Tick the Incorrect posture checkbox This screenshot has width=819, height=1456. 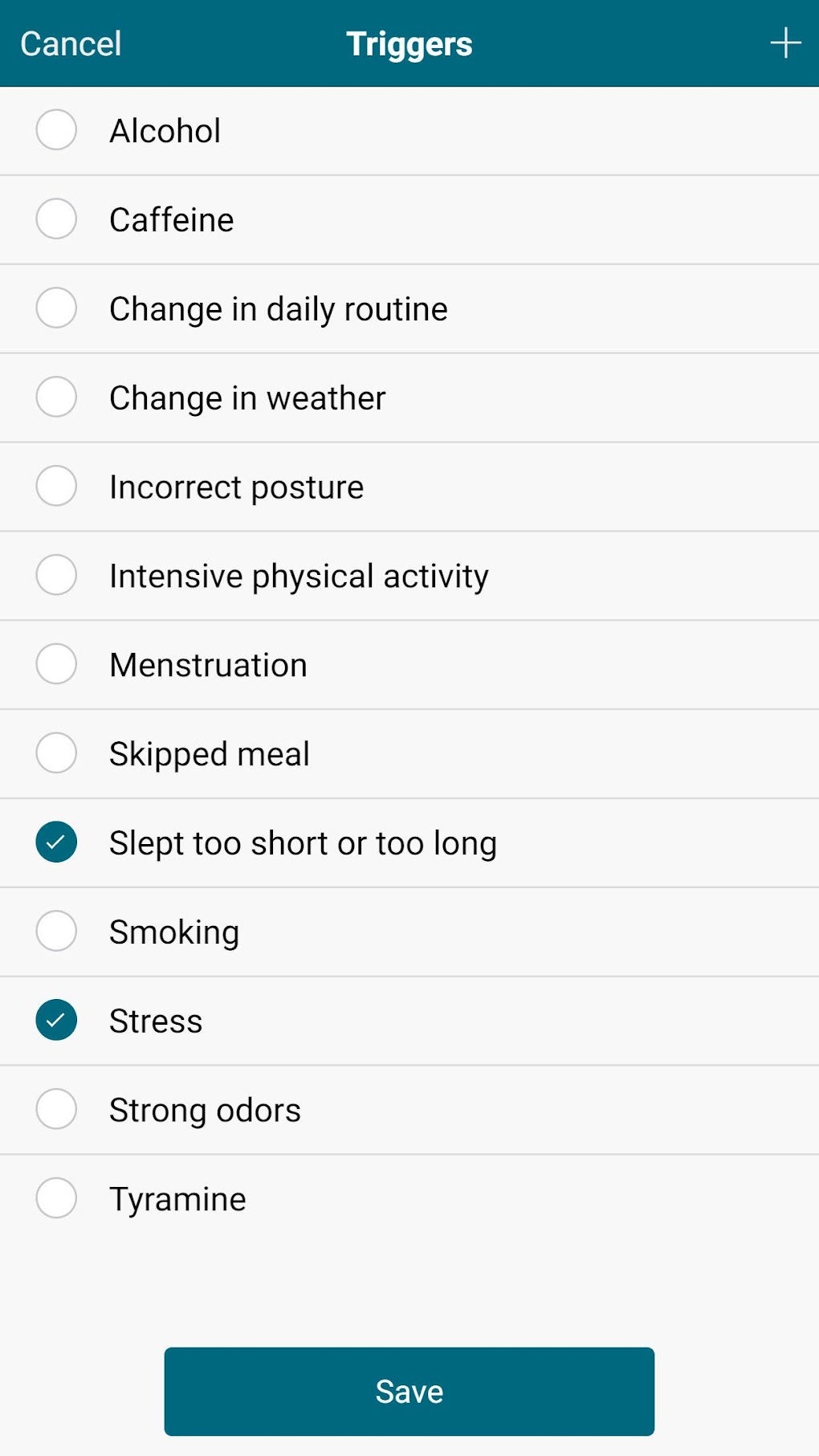click(x=56, y=487)
